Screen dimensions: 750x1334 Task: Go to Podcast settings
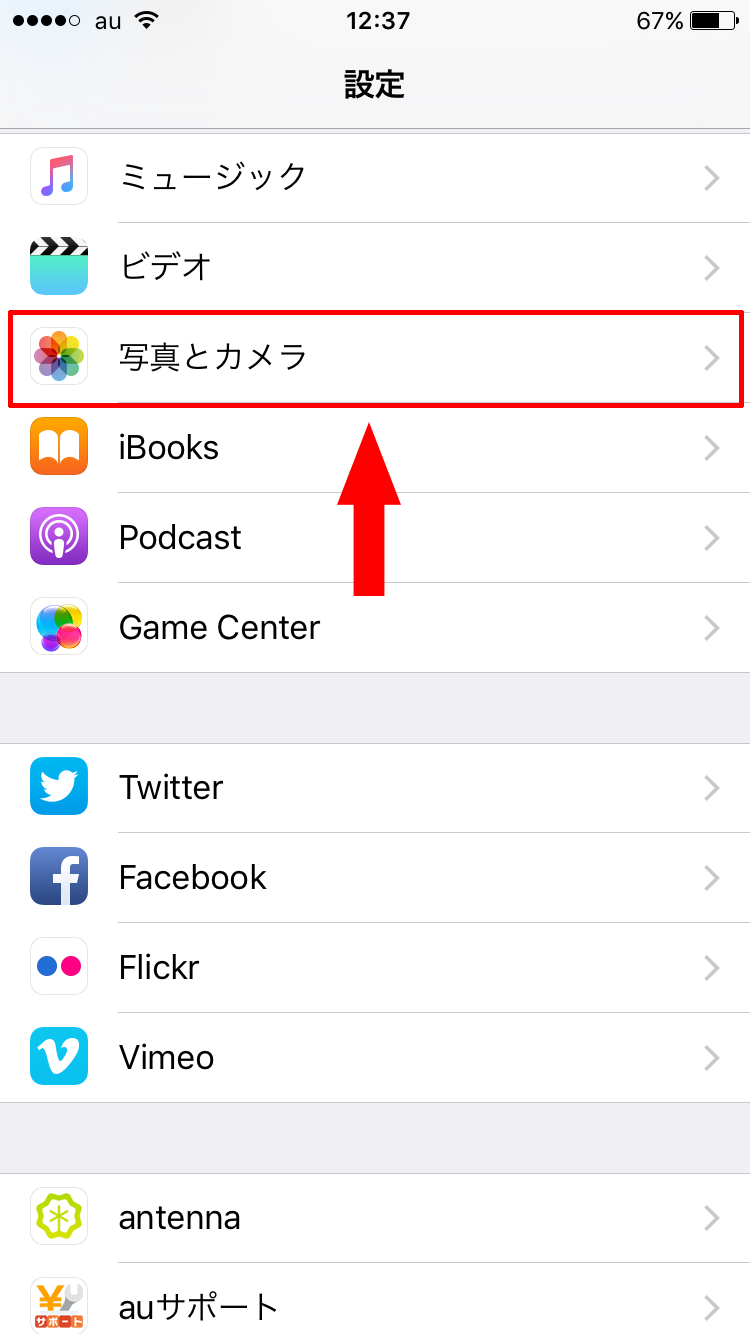(x=375, y=537)
